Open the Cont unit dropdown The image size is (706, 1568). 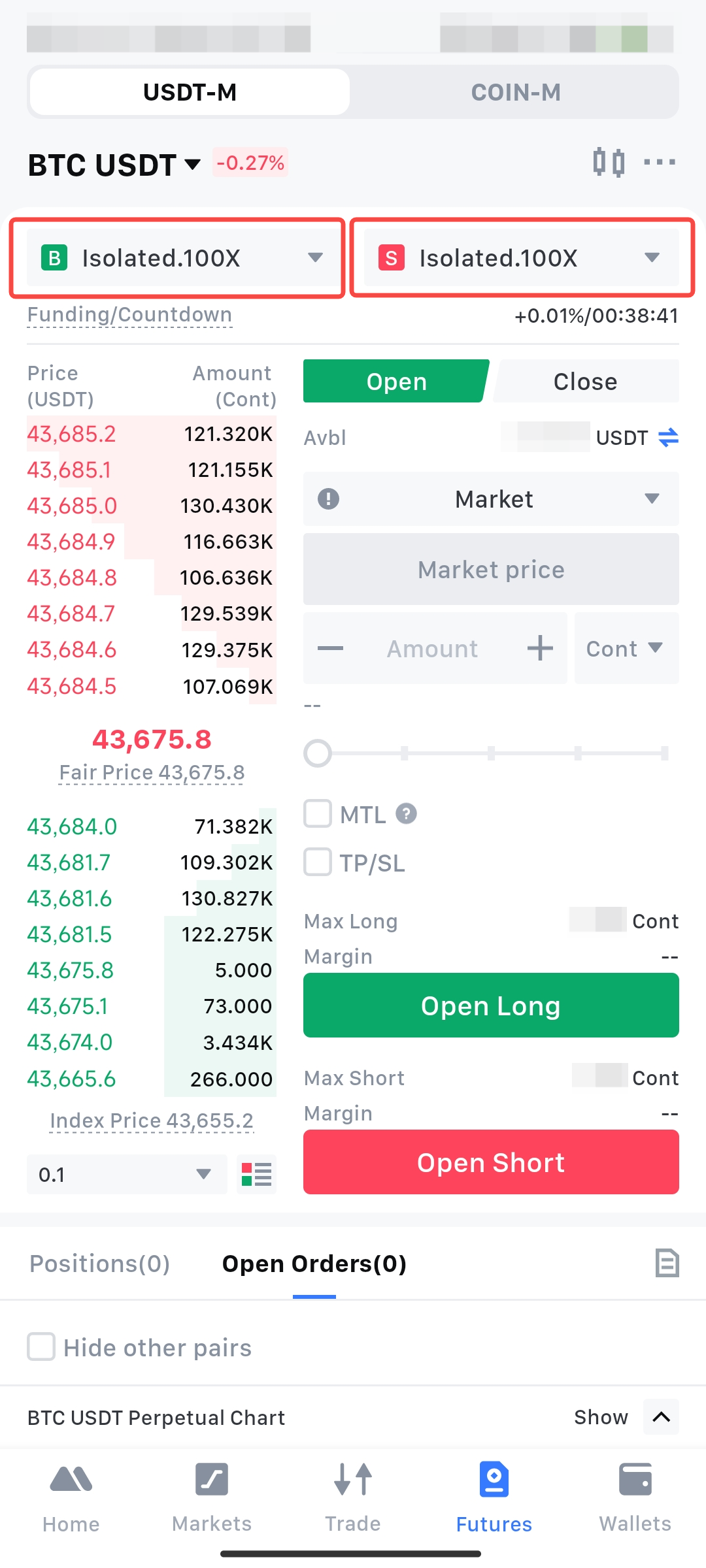(626, 649)
